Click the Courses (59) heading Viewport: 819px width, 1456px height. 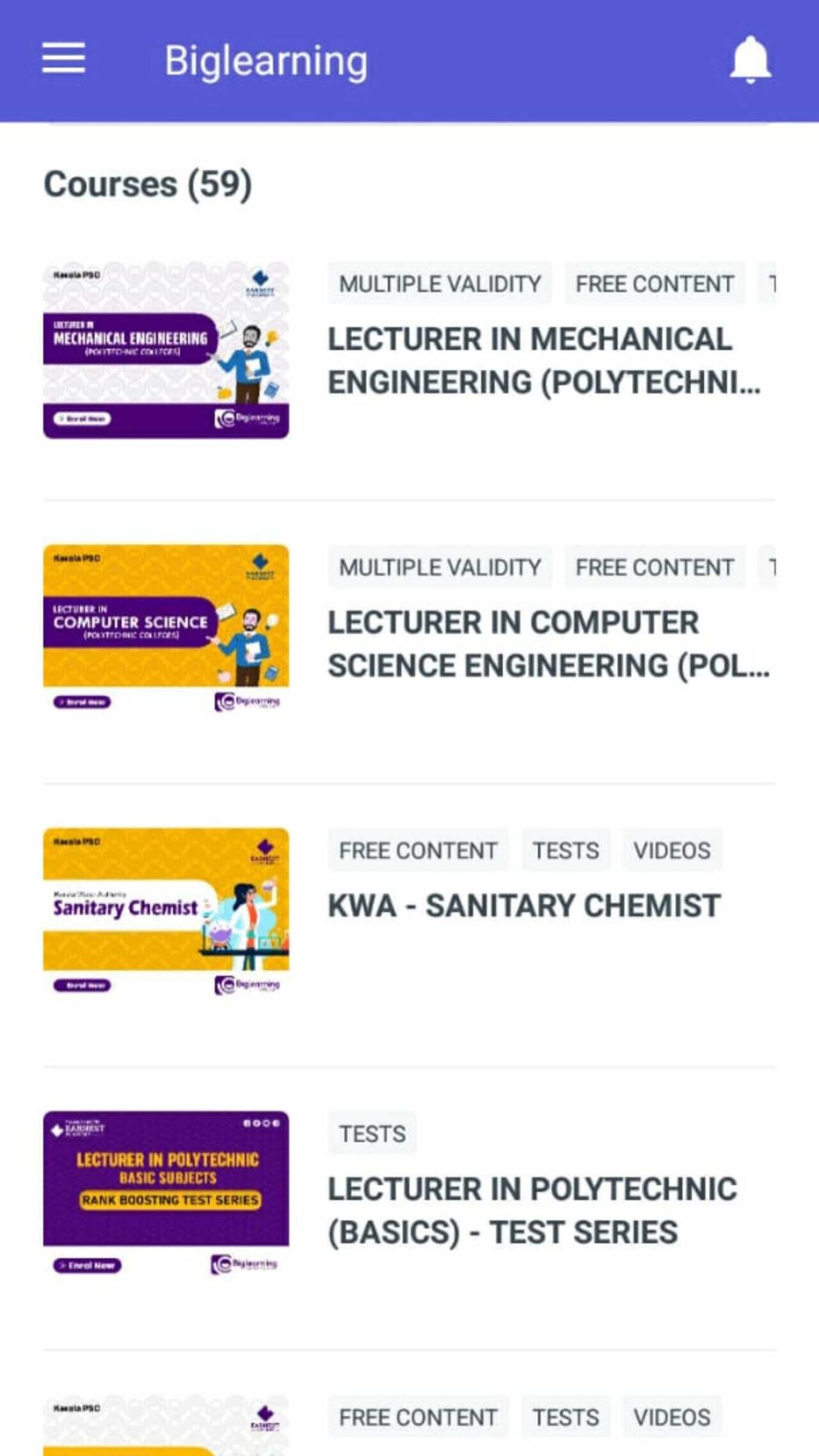tap(147, 184)
